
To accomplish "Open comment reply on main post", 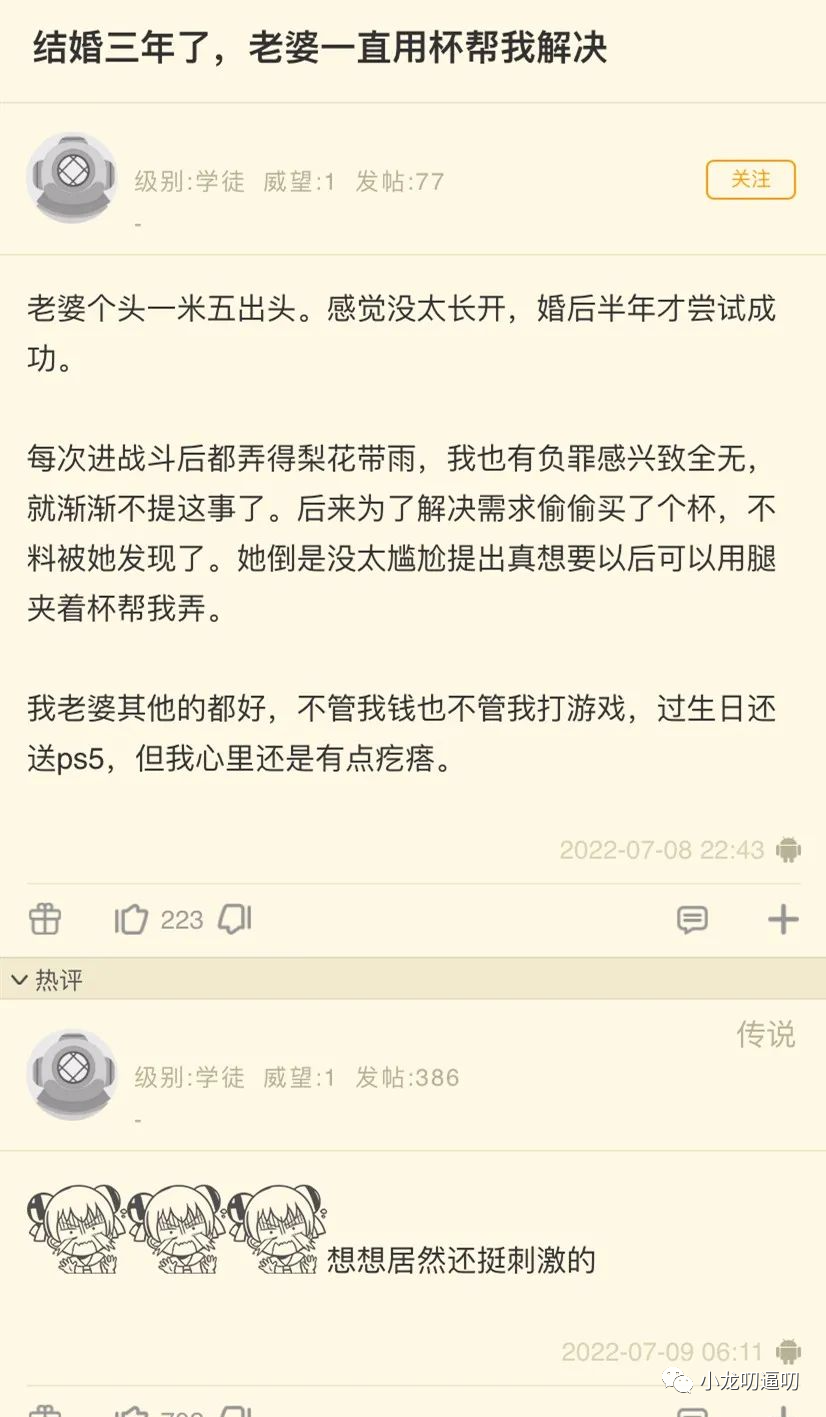I will (692, 919).
